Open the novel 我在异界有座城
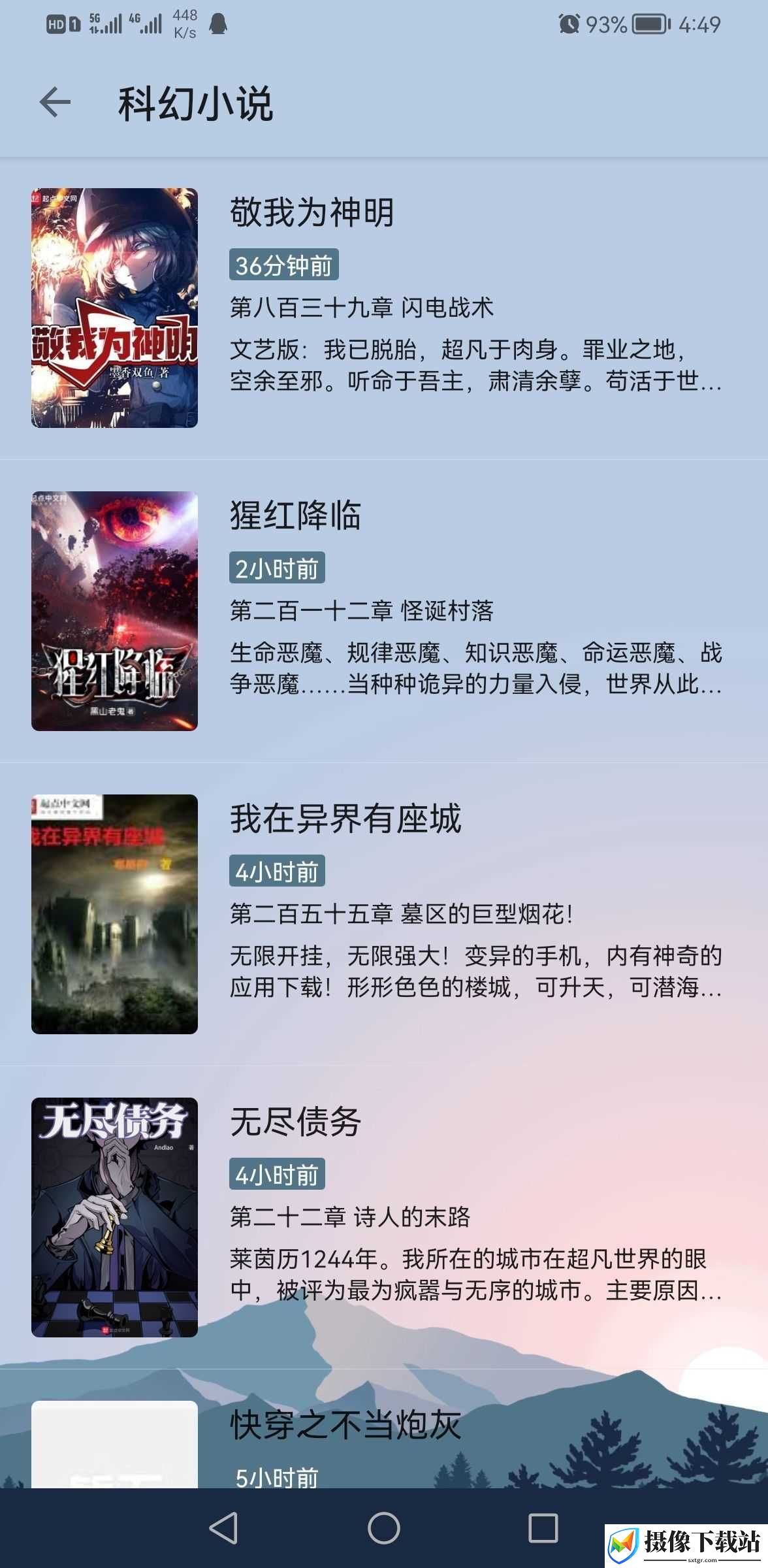The image size is (768, 1568). point(384,914)
